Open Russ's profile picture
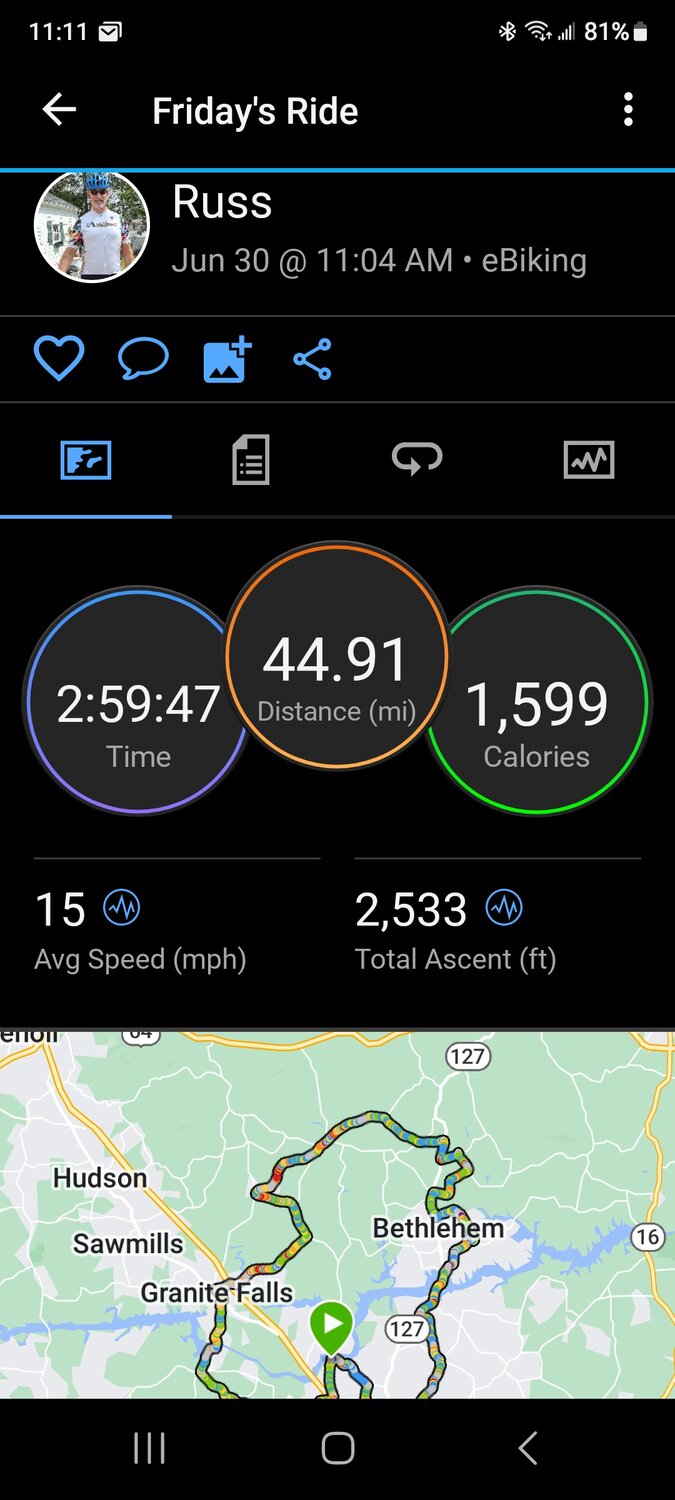Screen dimensions: 675x1500 click(x=92, y=226)
